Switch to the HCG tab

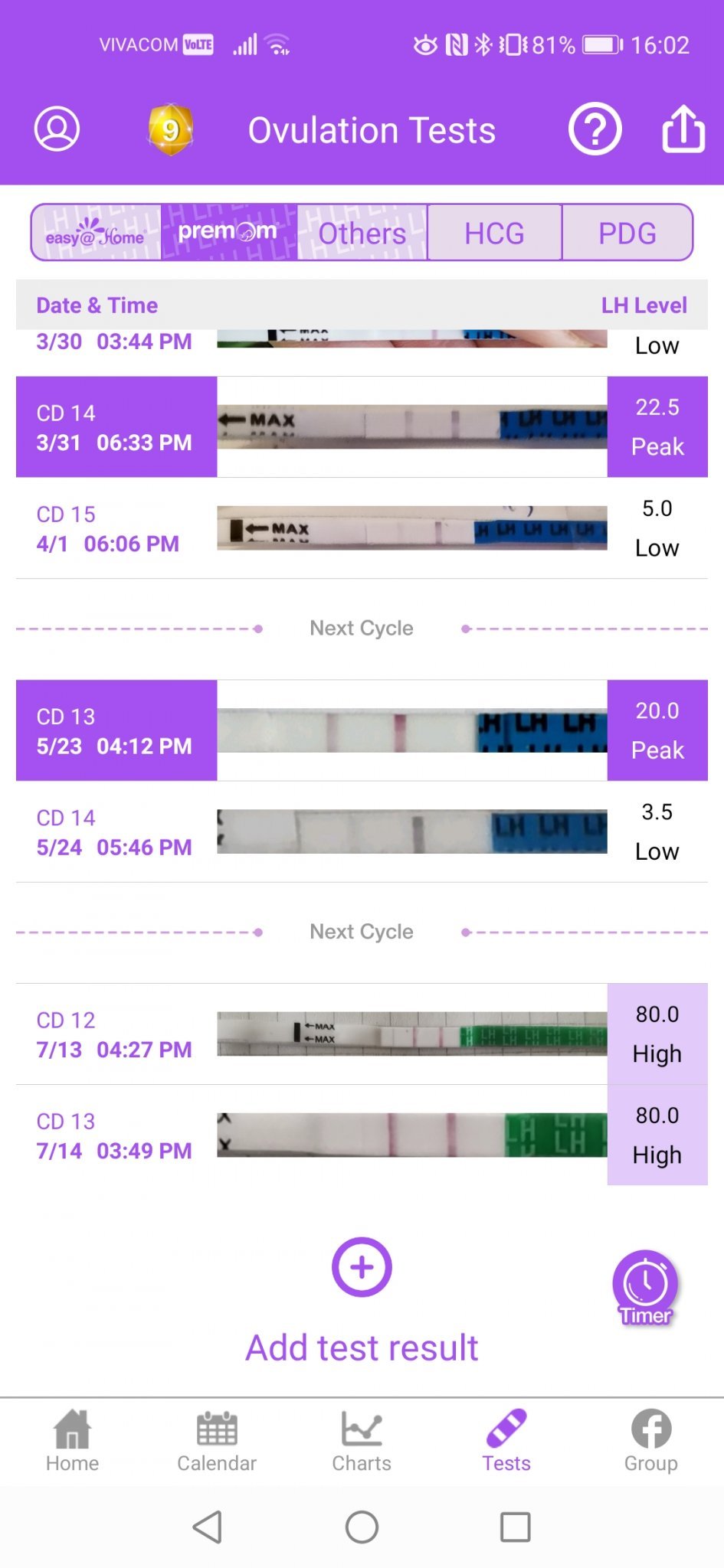494,233
